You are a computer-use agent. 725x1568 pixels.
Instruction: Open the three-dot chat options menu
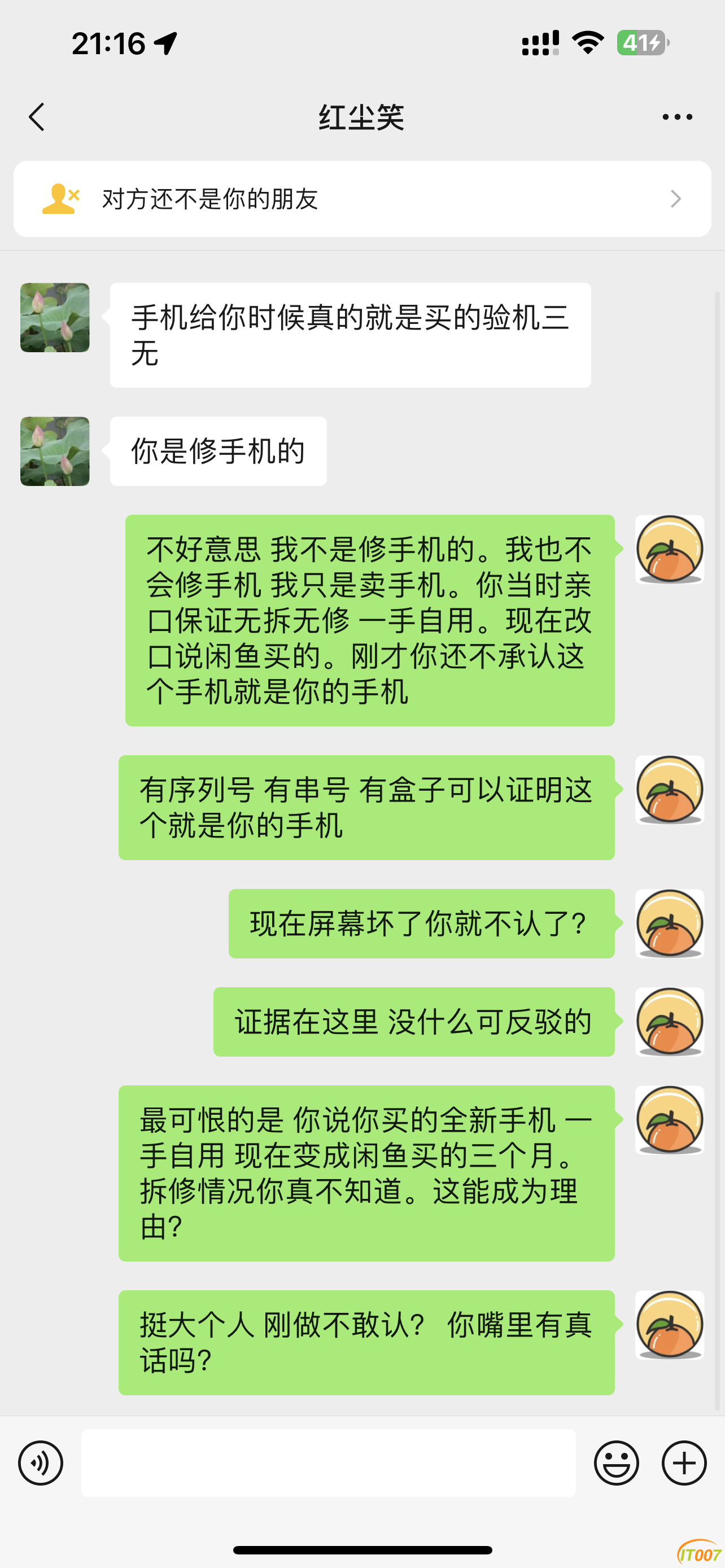[x=677, y=117]
